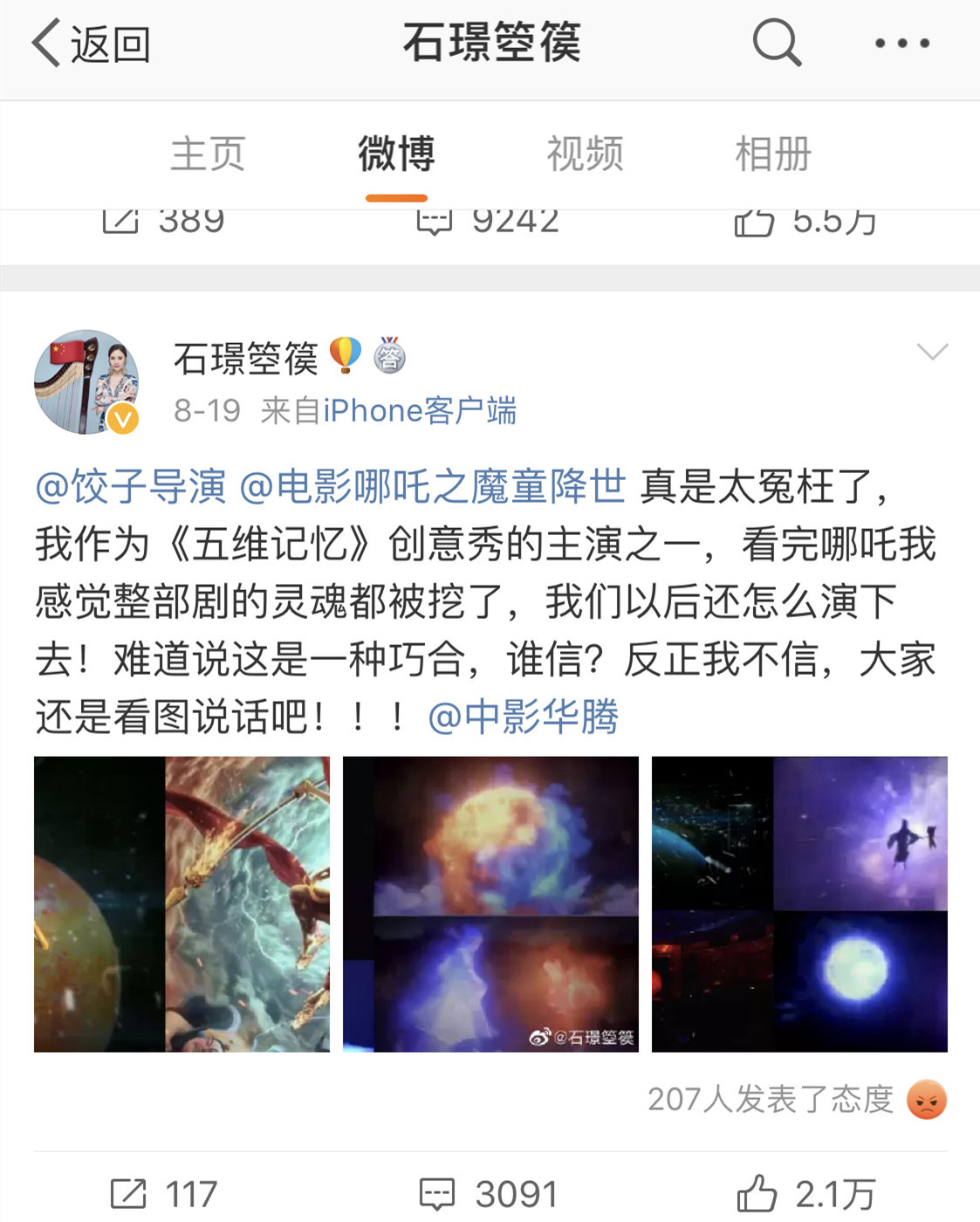Click the 207人发表了态度 text
Viewport: 980px width, 1222px height.
772,1100
